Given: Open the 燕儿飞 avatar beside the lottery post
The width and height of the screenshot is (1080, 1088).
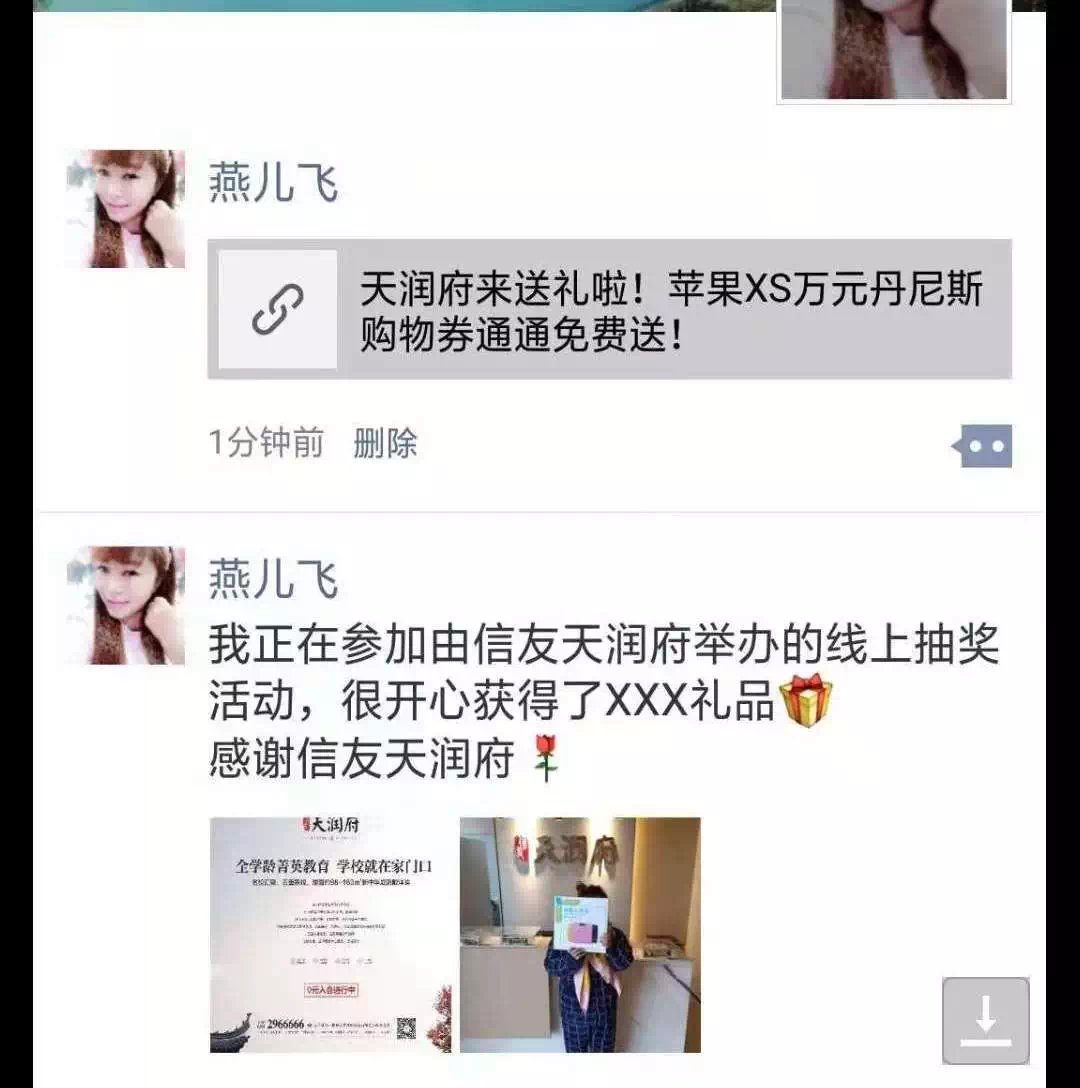Looking at the screenshot, I should point(126,605).
